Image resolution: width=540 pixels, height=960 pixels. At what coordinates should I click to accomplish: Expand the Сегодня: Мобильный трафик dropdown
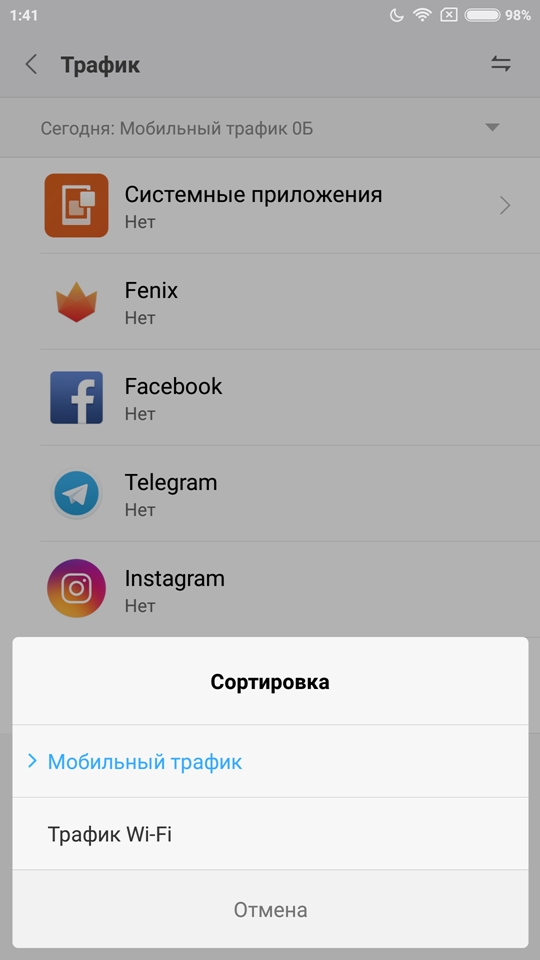coord(270,128)
